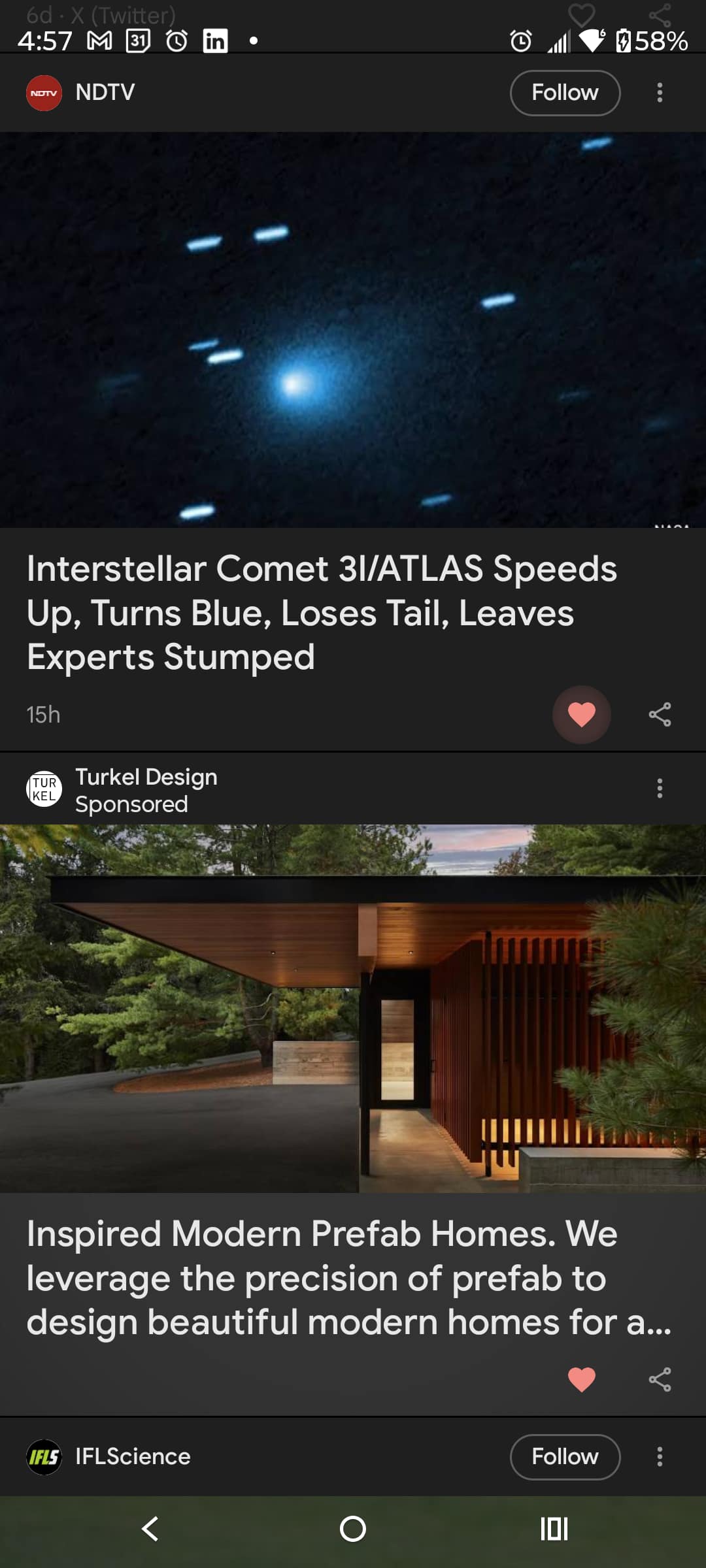Open overflow menu for the NDTV card

(660, 93)
